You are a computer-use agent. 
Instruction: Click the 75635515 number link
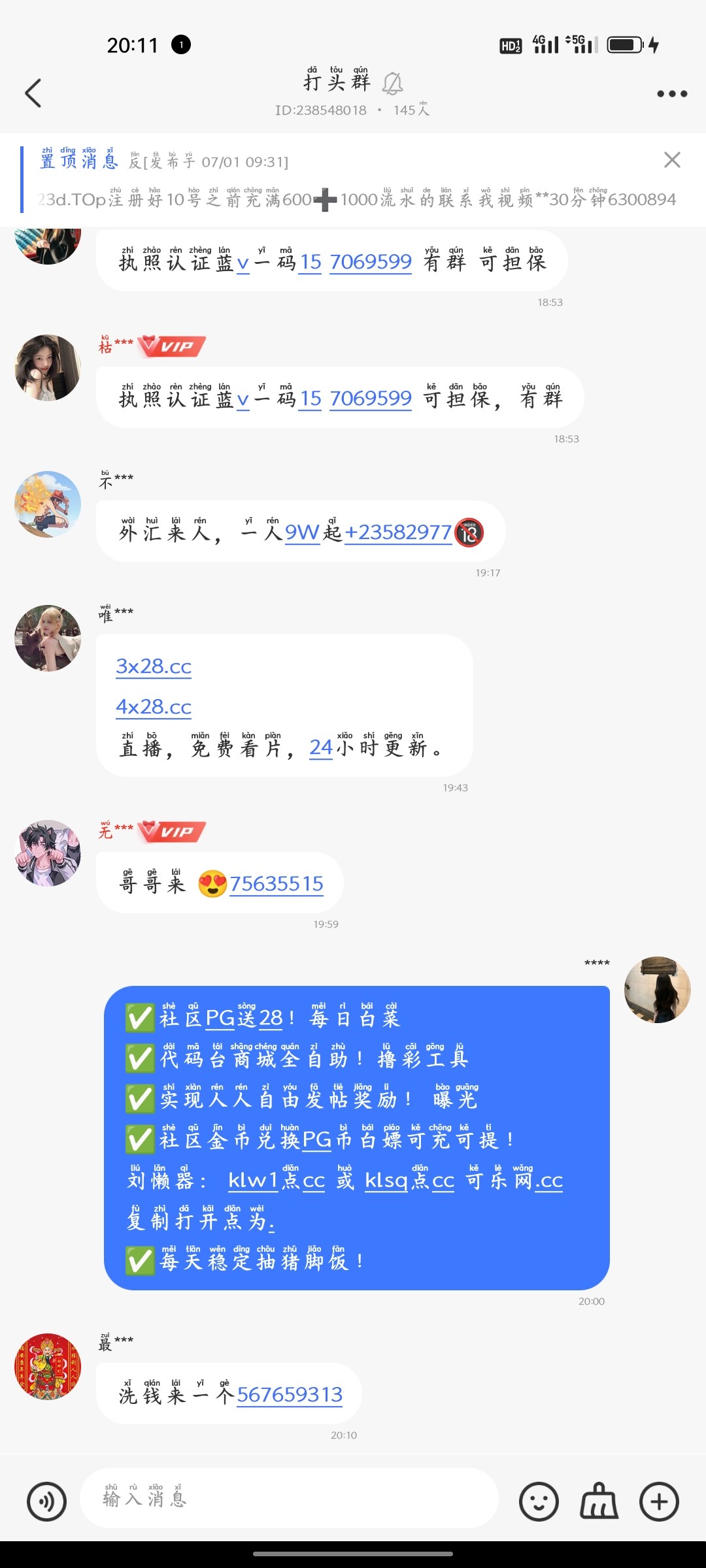point(277,884)
